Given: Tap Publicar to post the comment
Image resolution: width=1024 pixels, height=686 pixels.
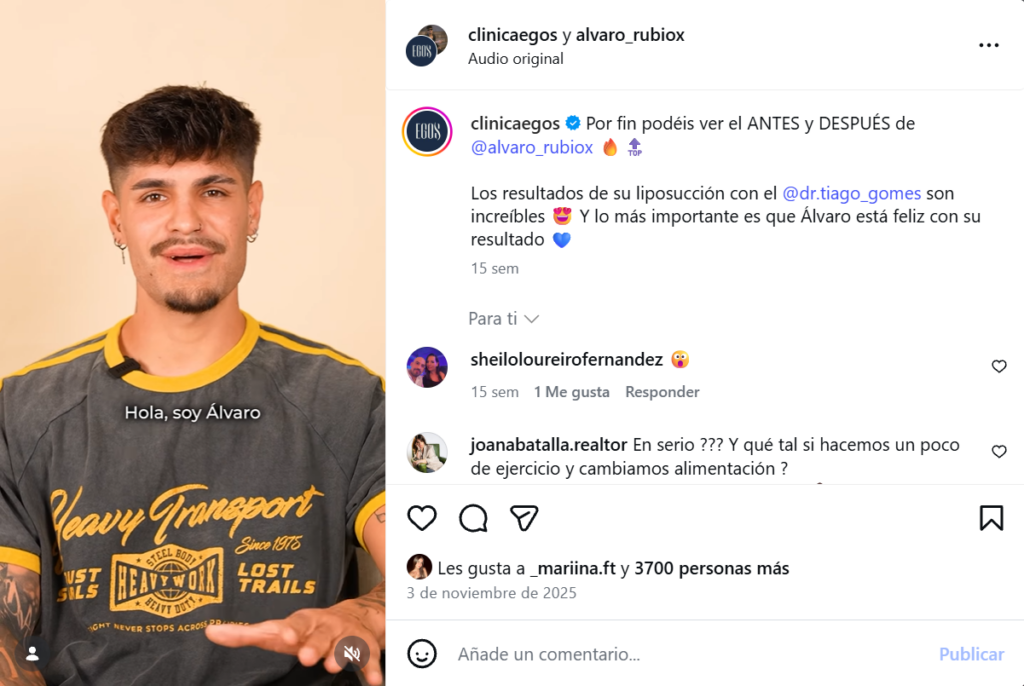Looking at the screenshot, I should 970,654.
